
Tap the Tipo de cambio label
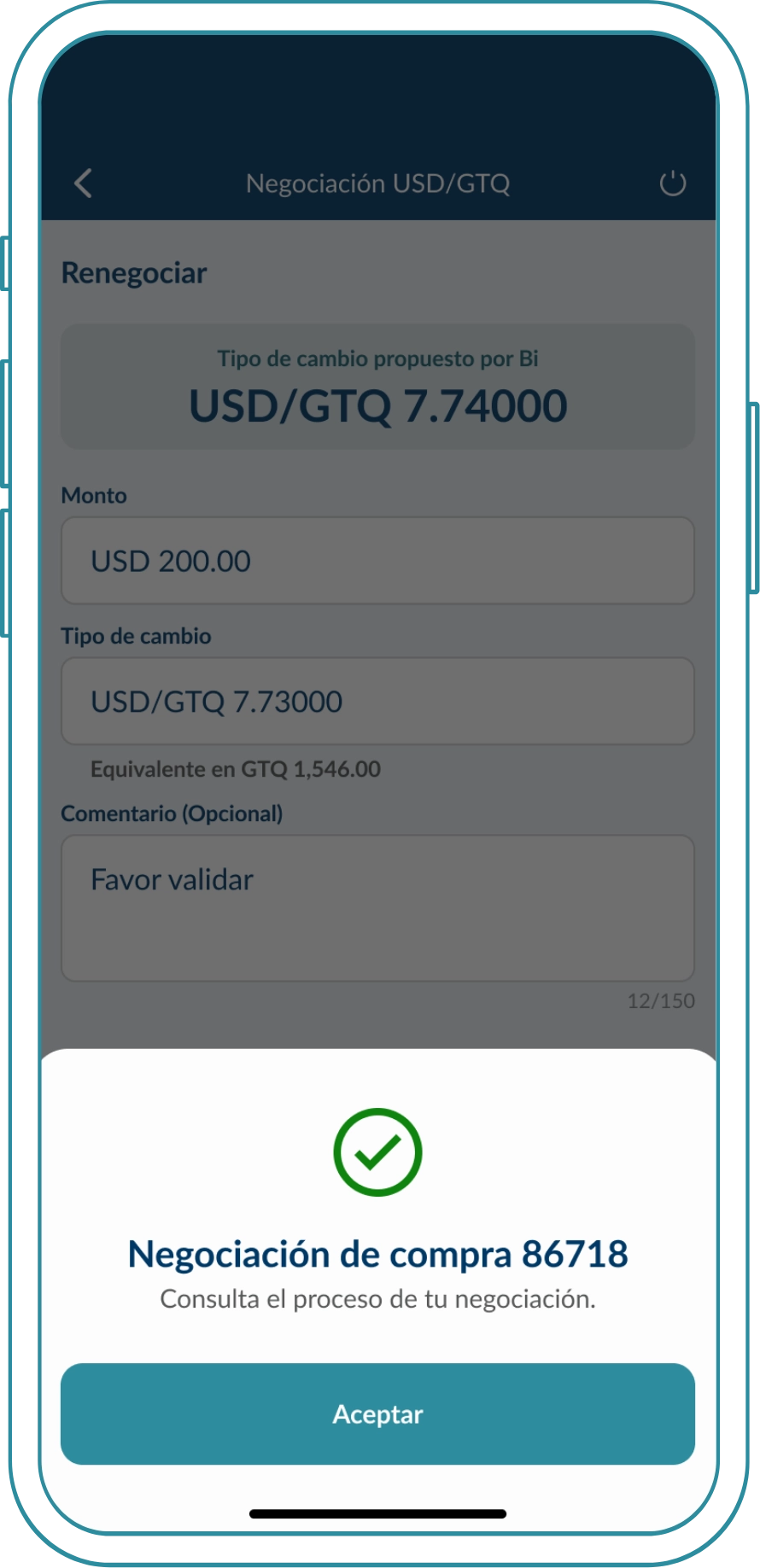tap(135, 636)
